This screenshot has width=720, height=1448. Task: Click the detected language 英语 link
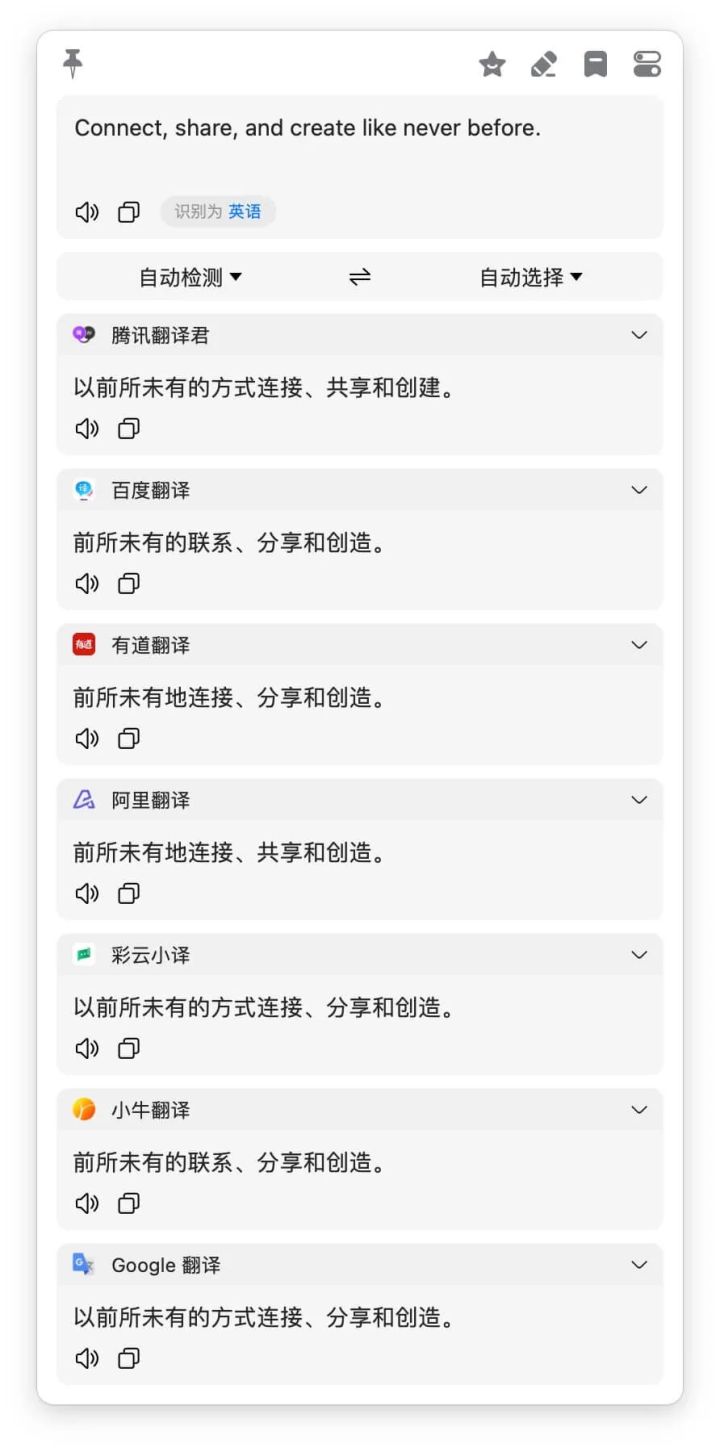244,212
